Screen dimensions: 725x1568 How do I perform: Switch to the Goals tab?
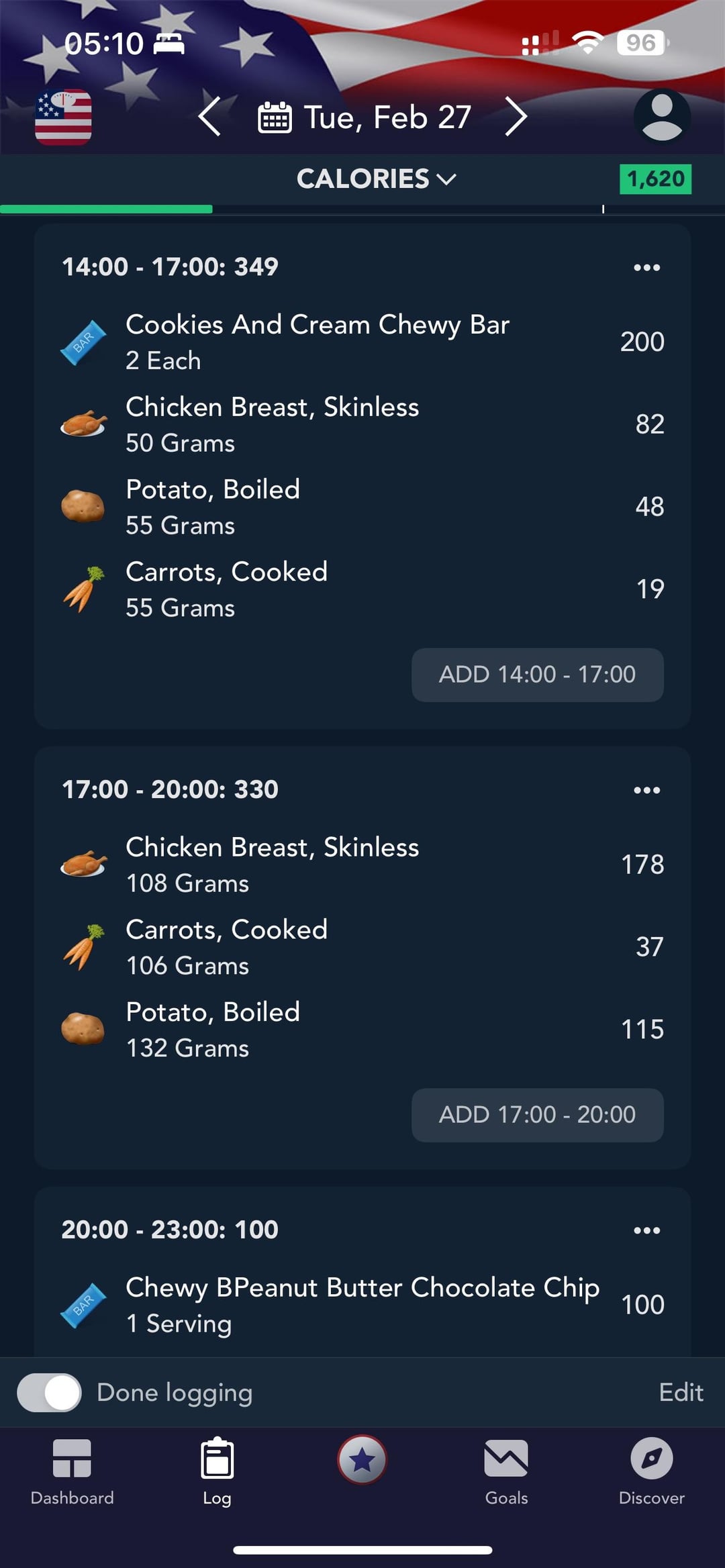pyautogui.click(x=506, y=1472)
